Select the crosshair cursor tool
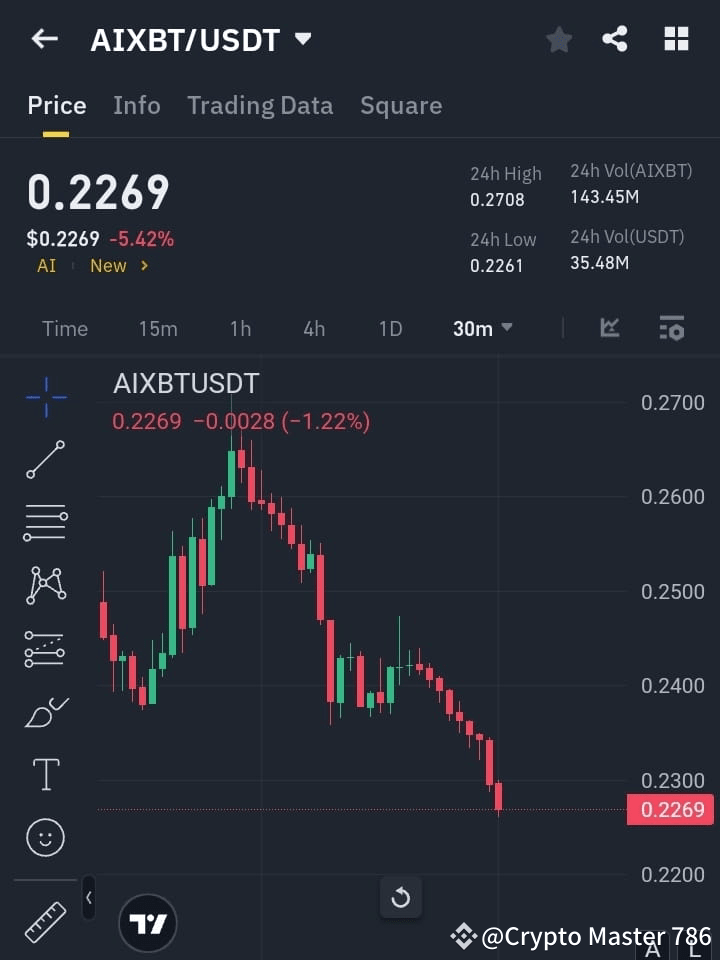Viewport: 720px width, 960px height. coord(44,397)
